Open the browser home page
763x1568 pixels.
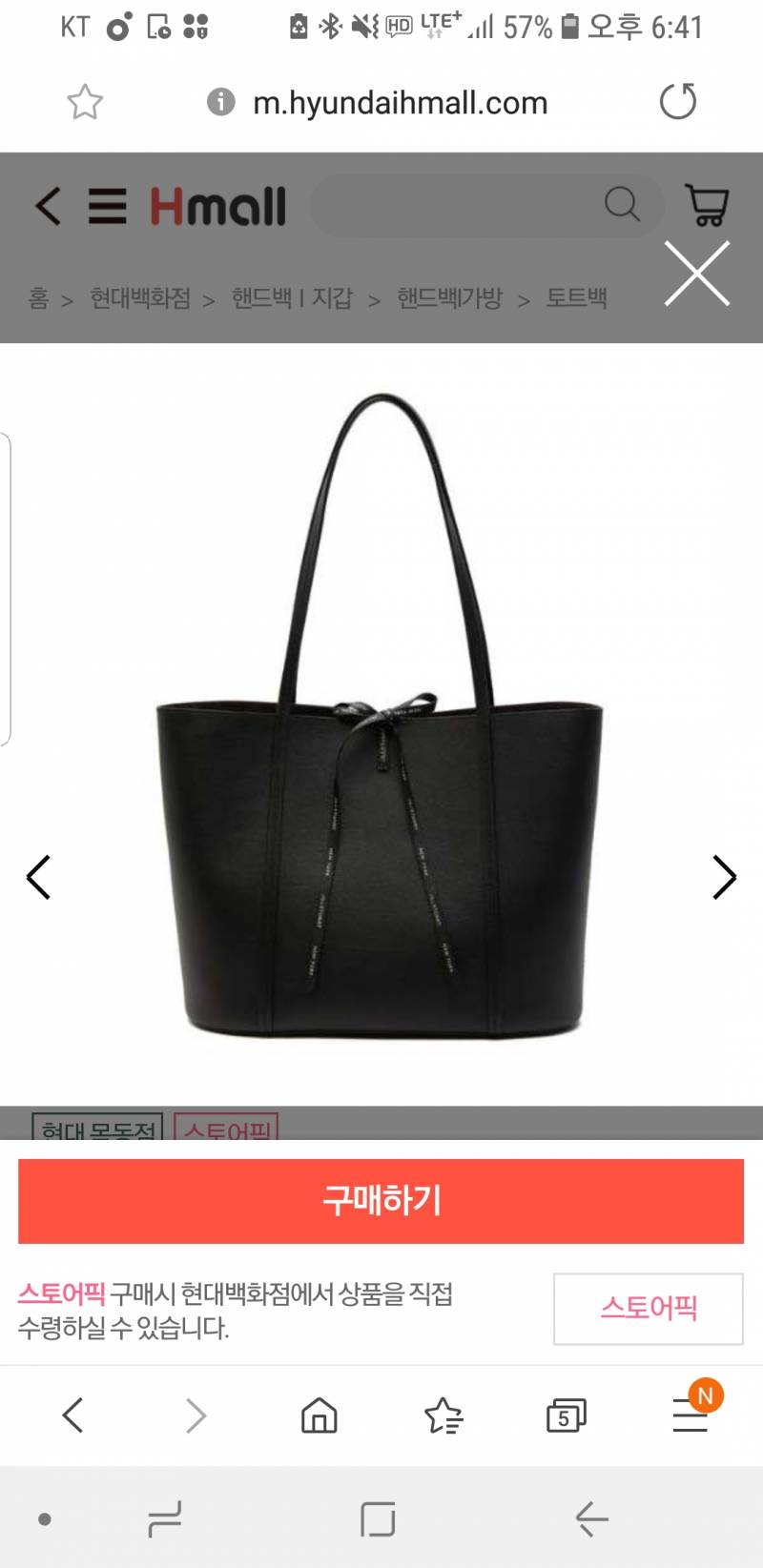coord(319,1415)
